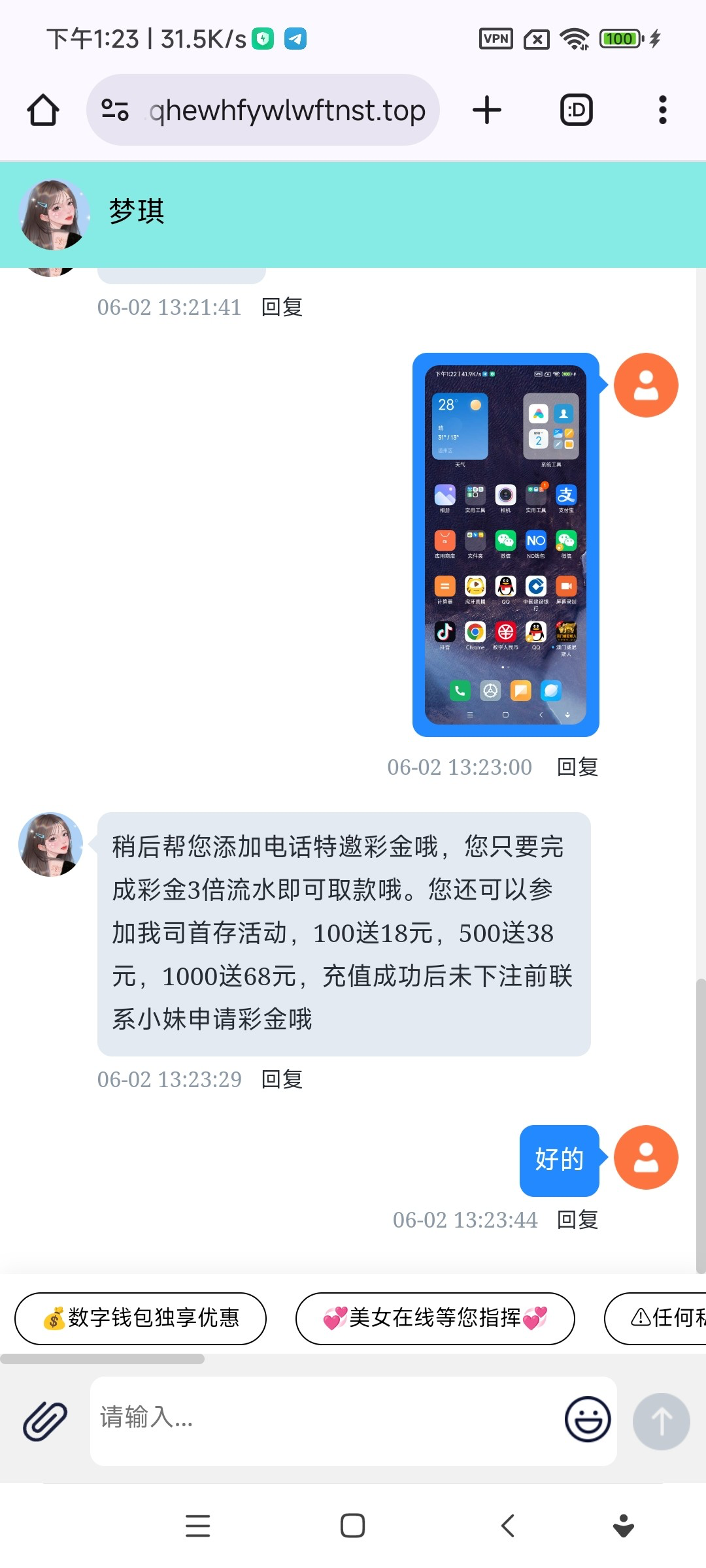Reply to the 13:23:29 message
706x1568 pixels.
click(x=282, y=1079)
